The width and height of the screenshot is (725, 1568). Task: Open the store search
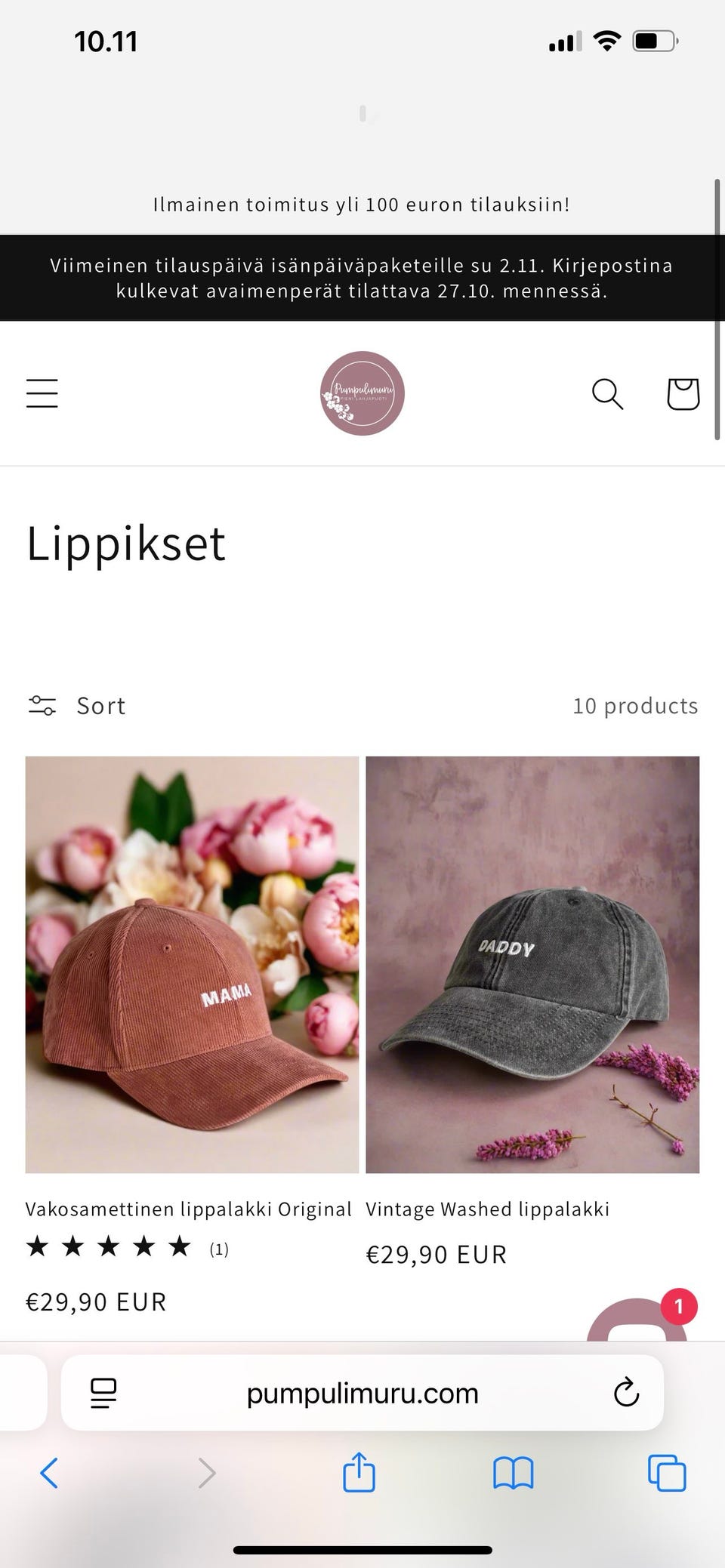pos(607,393)
